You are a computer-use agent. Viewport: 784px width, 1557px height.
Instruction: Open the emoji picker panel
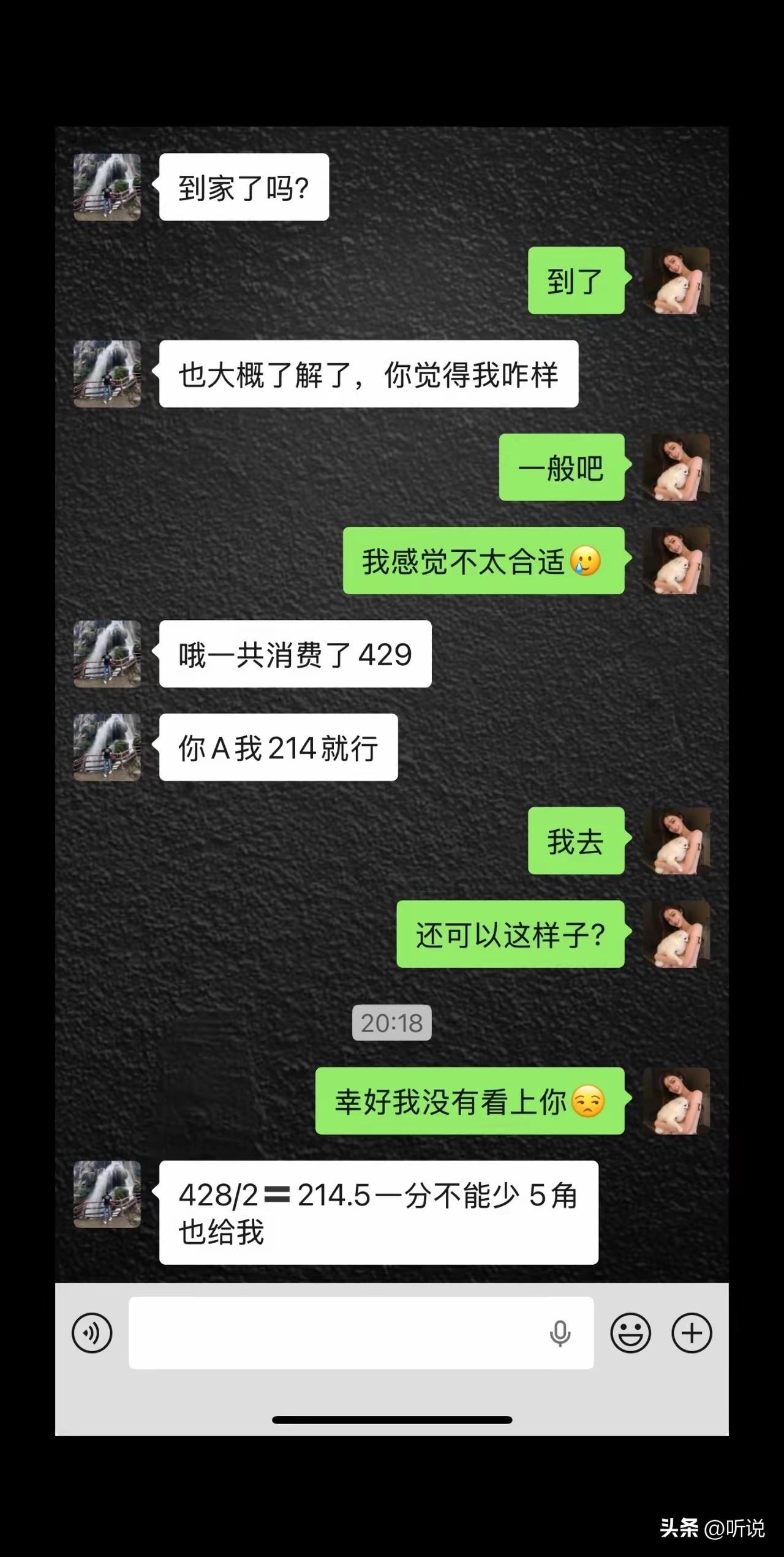pos(631,1333)
